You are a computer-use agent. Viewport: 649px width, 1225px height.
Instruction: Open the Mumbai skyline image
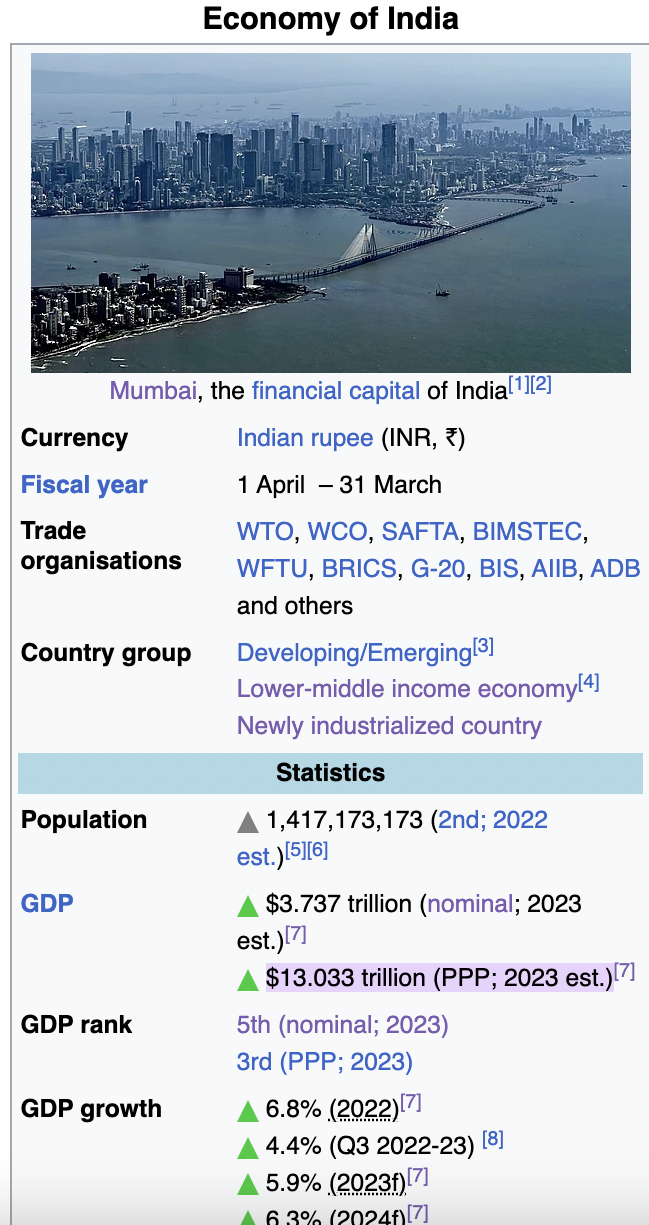point(331,212)
